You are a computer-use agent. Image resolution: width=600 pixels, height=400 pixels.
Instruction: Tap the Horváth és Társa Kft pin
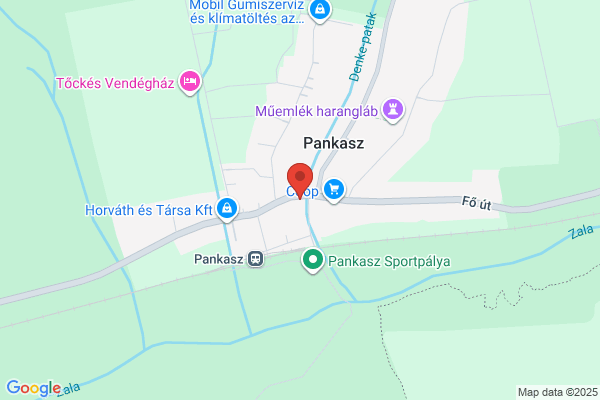click(x=227, y=209)
